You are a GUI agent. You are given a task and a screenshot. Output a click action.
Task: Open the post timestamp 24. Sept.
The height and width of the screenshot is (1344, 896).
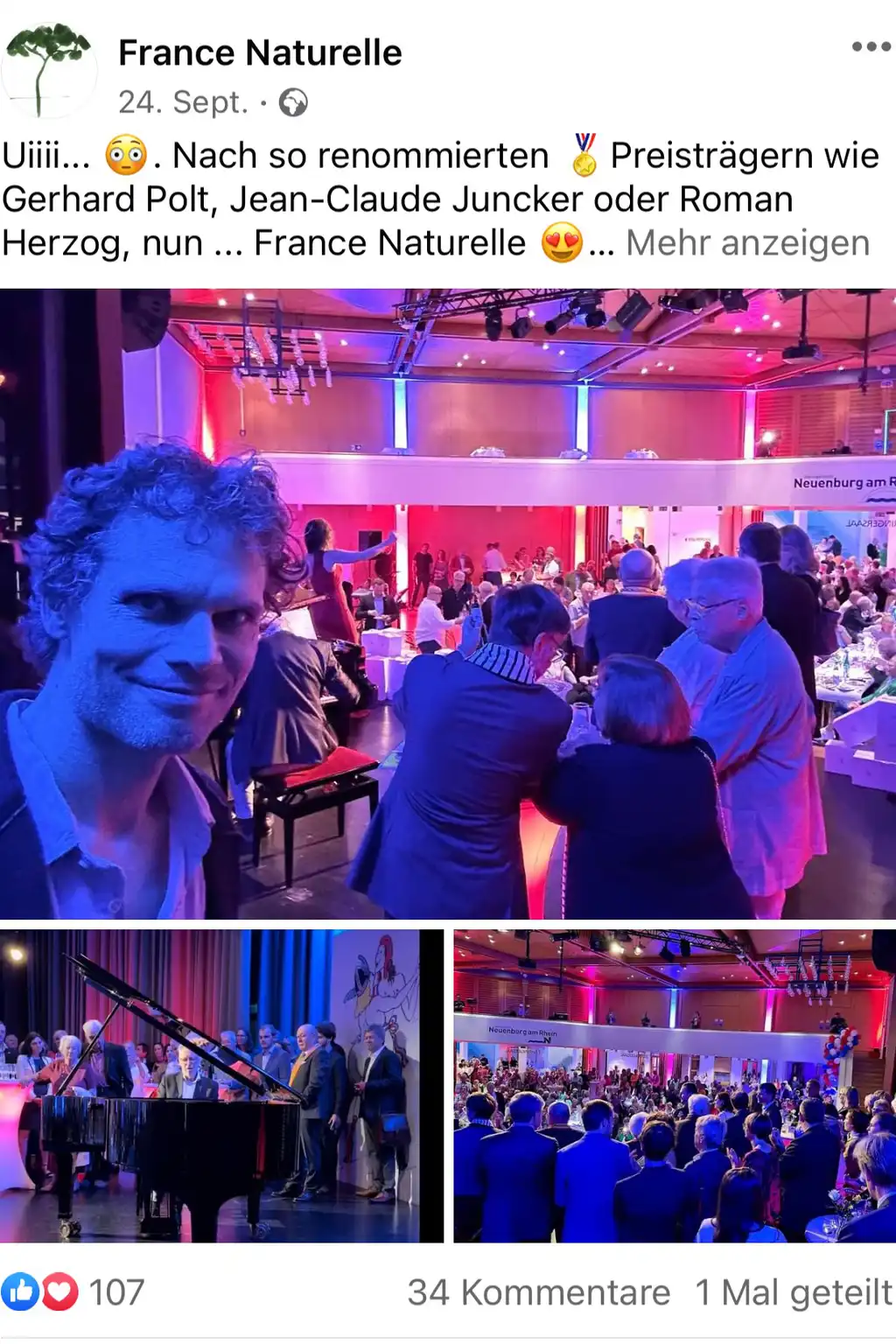pos(184,102)
